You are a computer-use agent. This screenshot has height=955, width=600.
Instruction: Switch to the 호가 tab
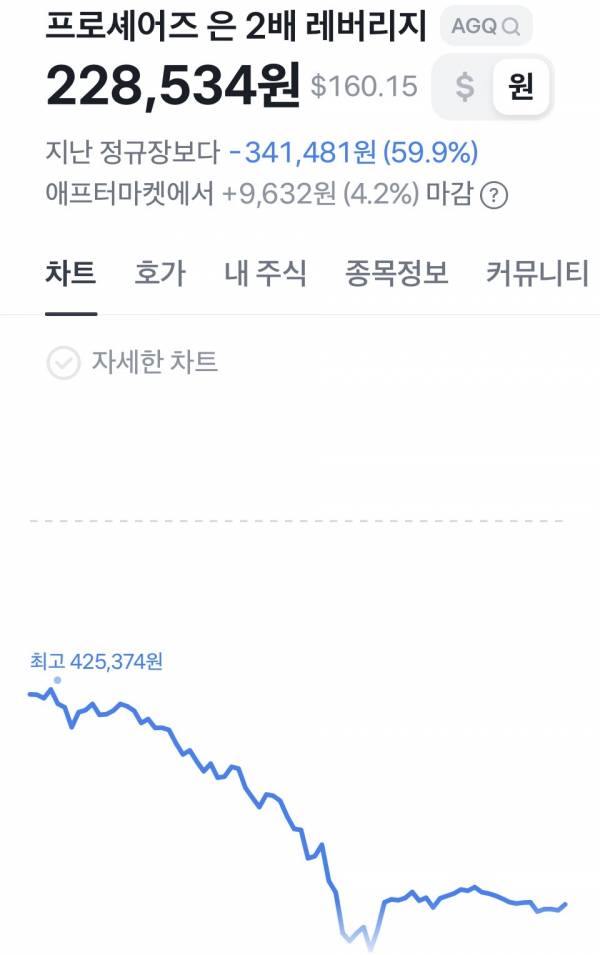click(160, 273)
